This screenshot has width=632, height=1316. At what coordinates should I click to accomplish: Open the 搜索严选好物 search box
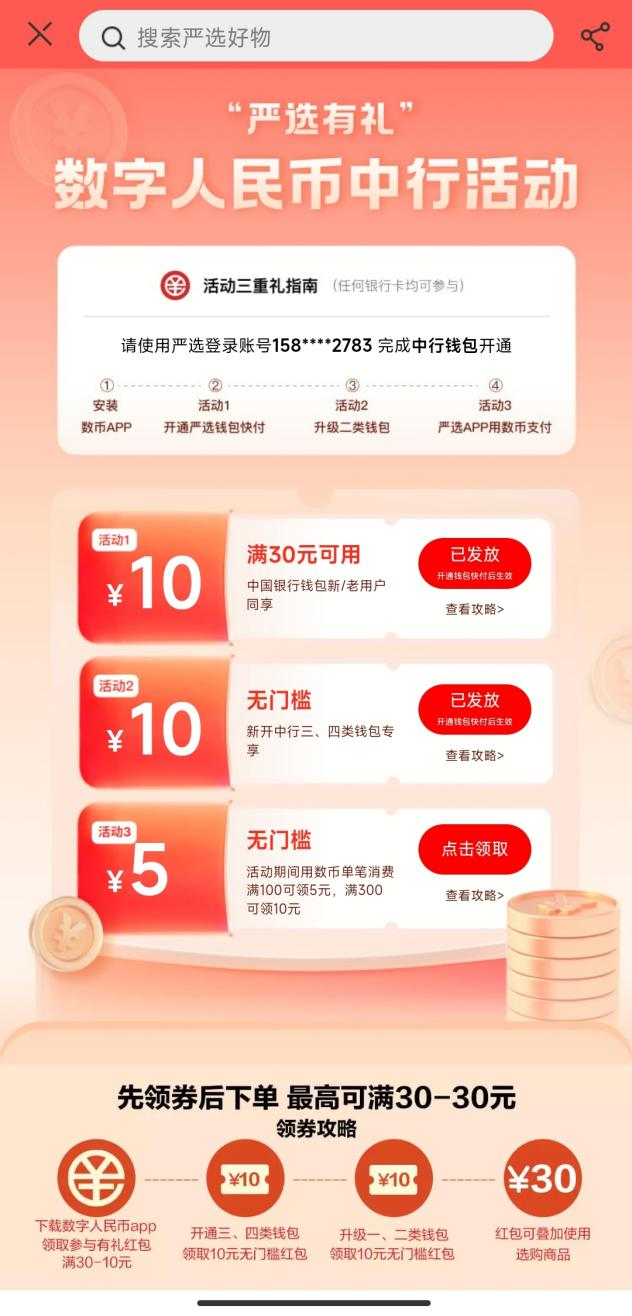click(316, 37)
